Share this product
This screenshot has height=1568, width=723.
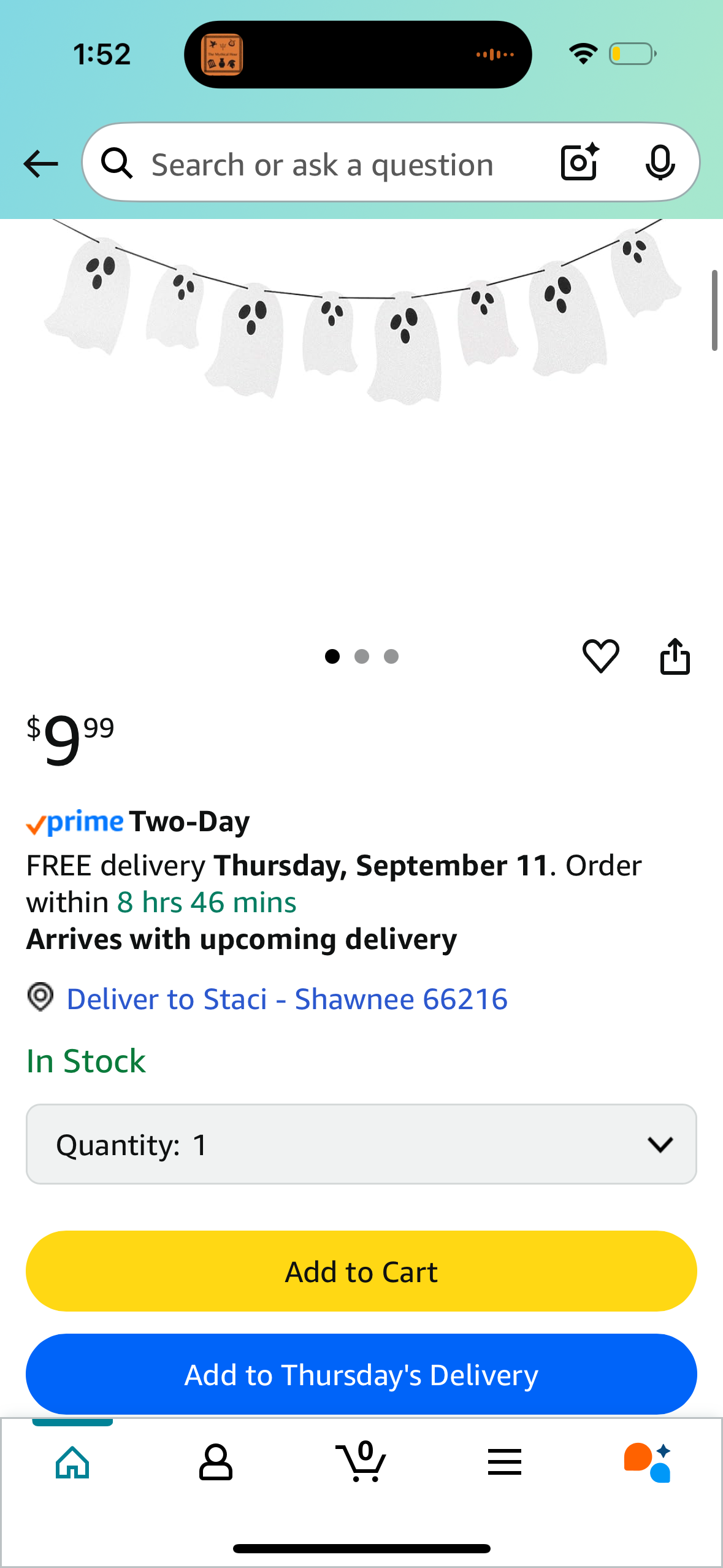[675, 656]
